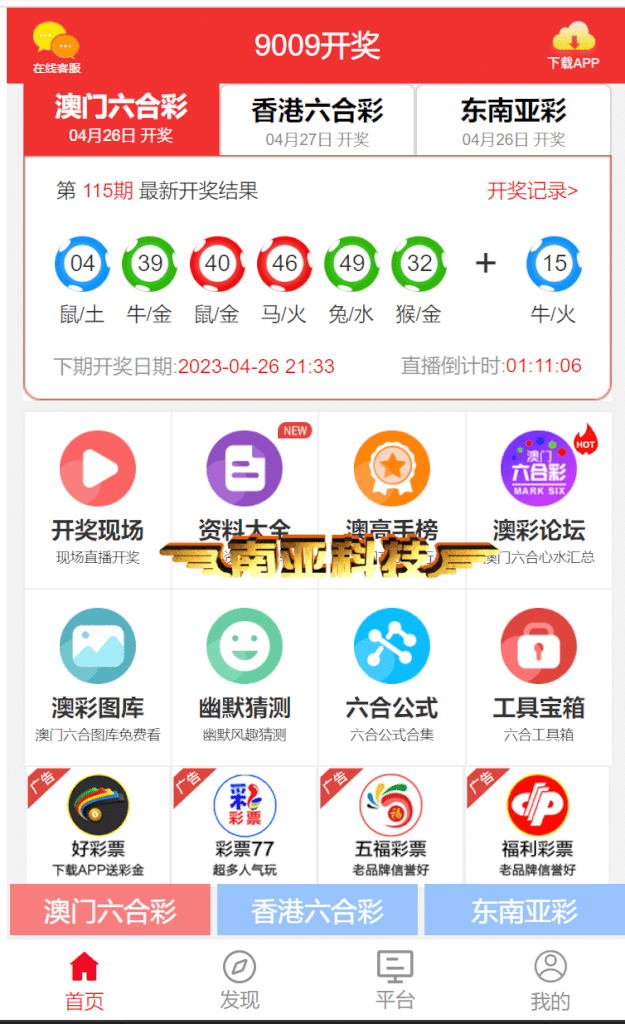
Task: Switch to the 平台 platform tab
Action: coord(395,980)
